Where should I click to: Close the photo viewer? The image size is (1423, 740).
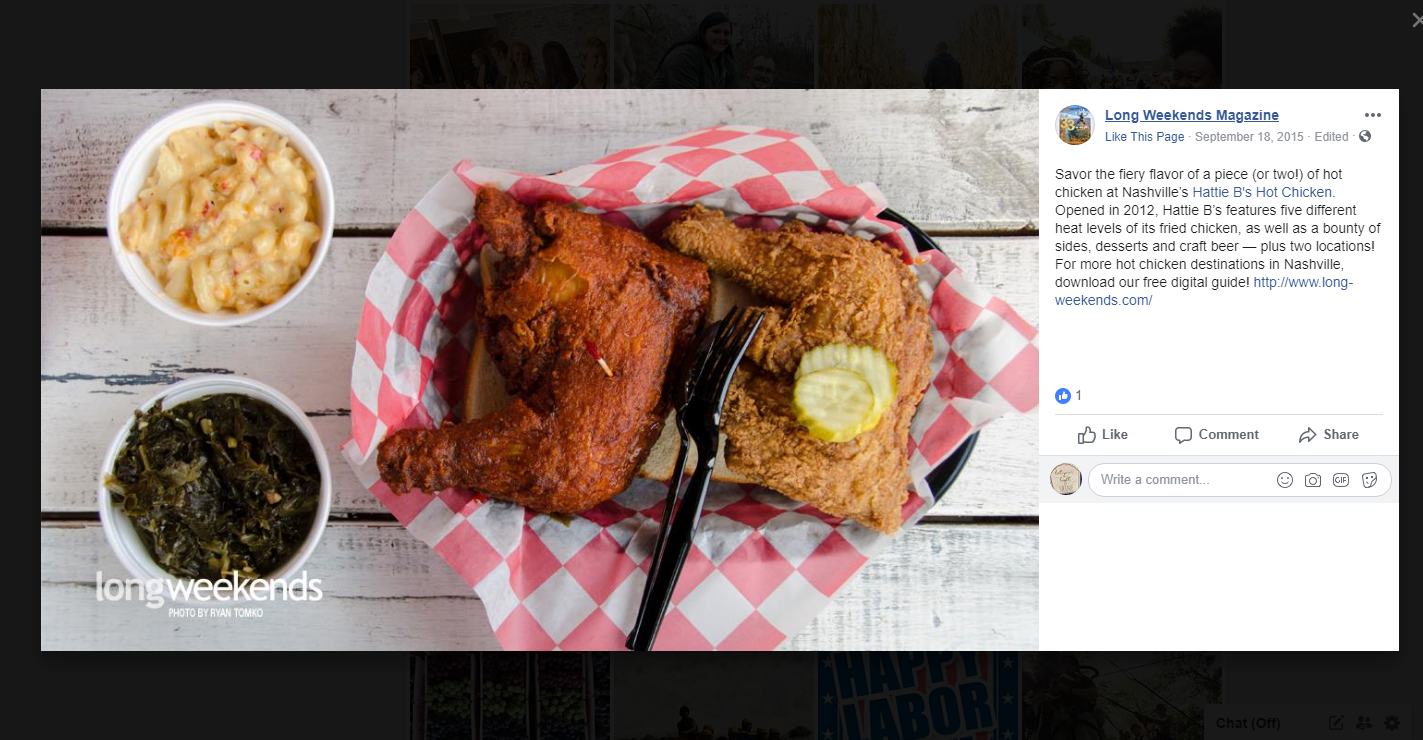(x=1415, y=20)
